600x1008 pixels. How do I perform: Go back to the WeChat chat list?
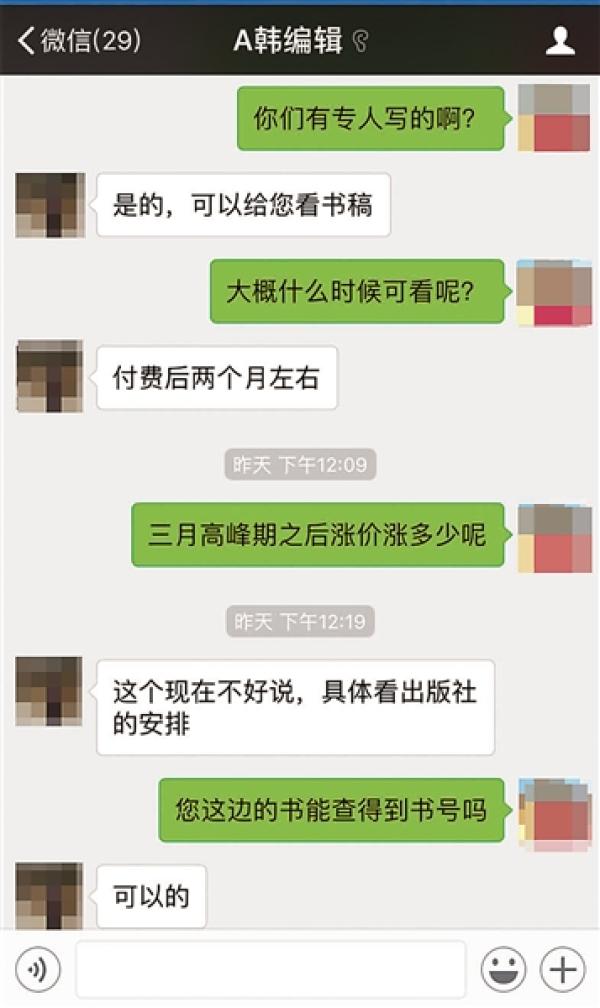tap(78, 41)
